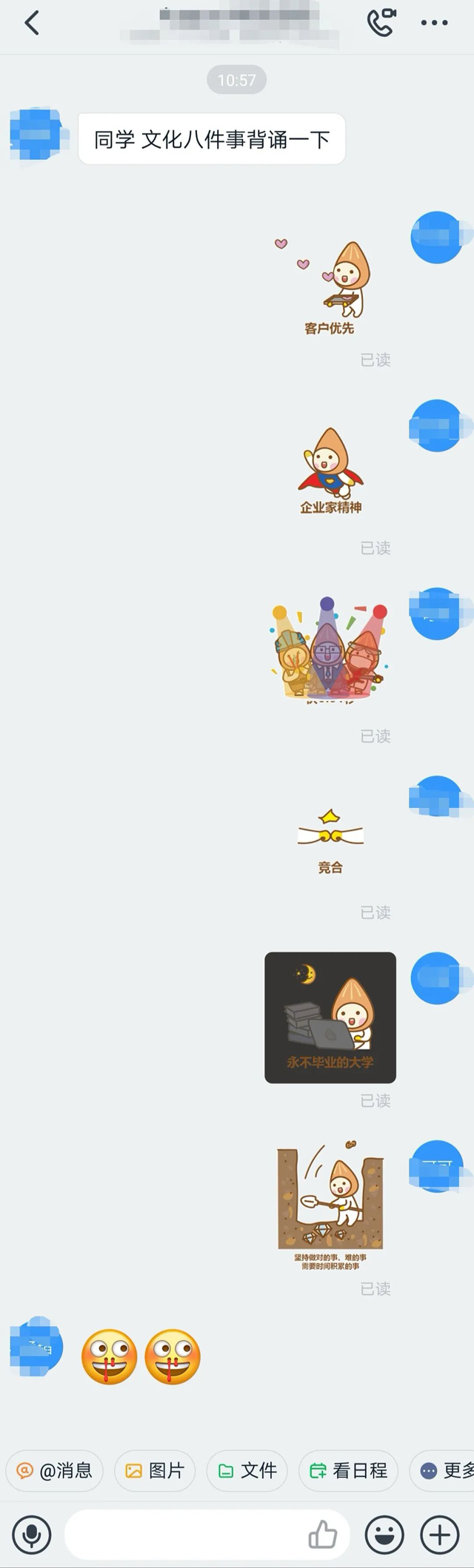
Task: Open the plus attachment menu
Action: (x=440, y=1535)
